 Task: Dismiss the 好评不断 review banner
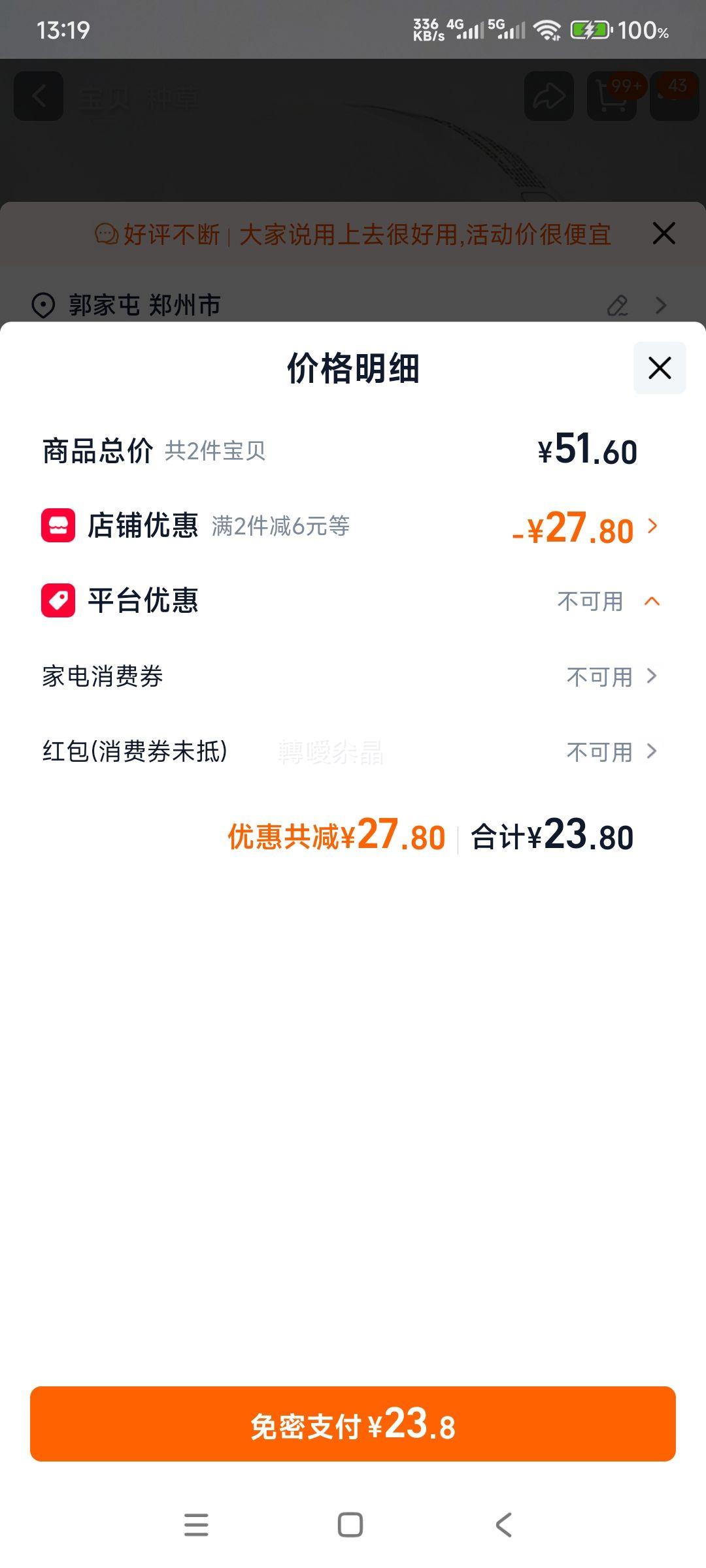tap(662, 233)
